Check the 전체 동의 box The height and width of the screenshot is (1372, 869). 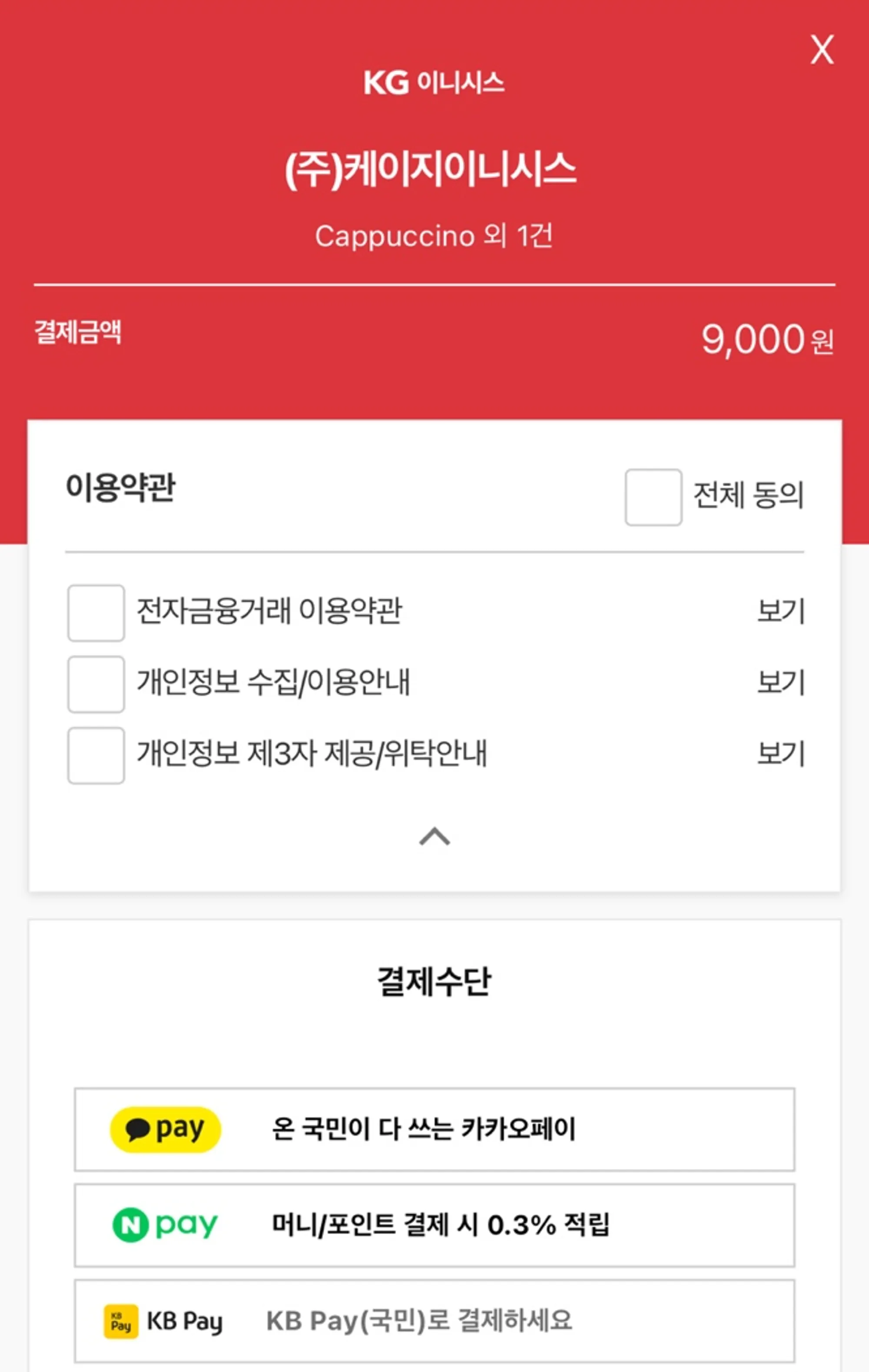[x=653, y=497]
